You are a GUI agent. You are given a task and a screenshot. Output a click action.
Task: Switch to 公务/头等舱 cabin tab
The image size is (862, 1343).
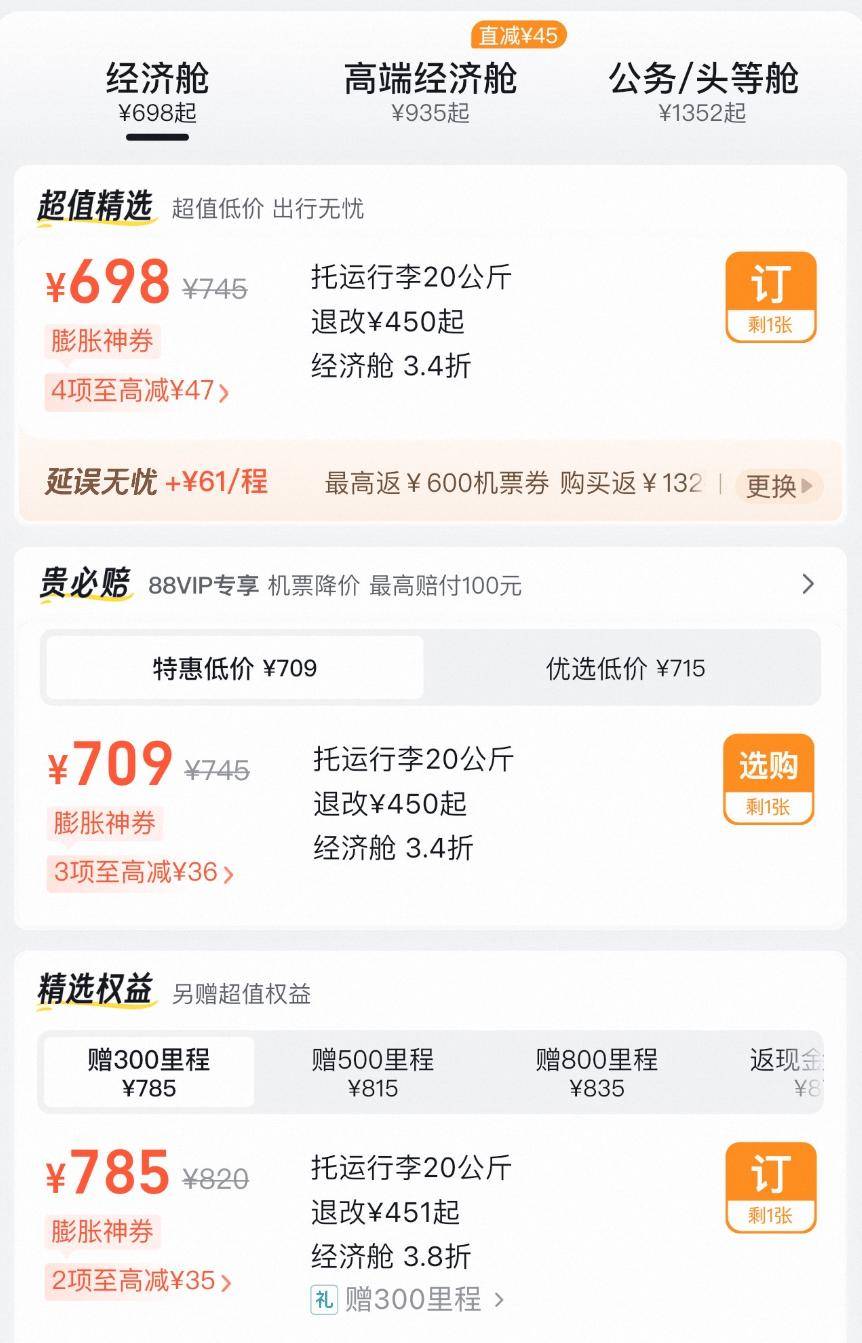coord(703,91)
